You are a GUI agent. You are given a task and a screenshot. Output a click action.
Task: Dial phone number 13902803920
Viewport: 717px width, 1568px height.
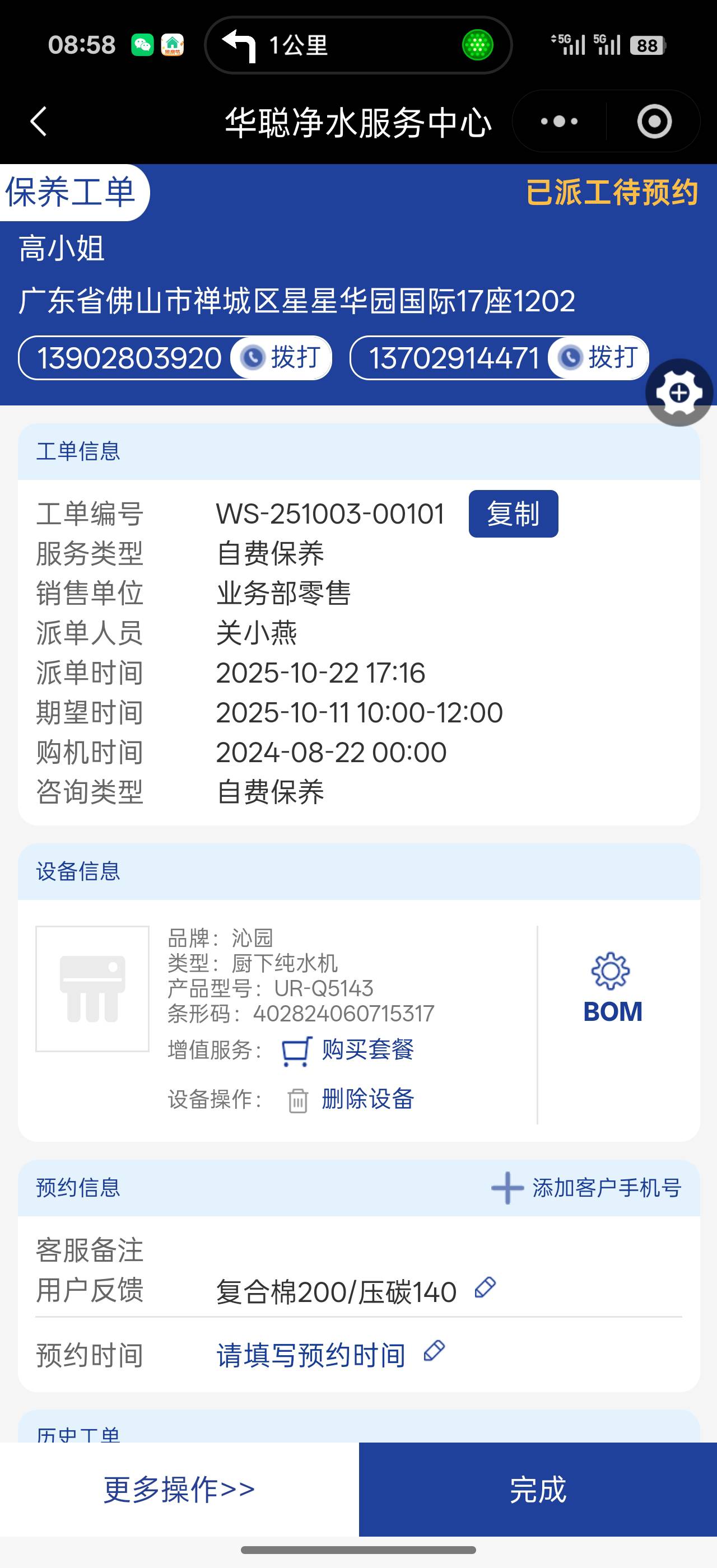(x=282, y=358)
